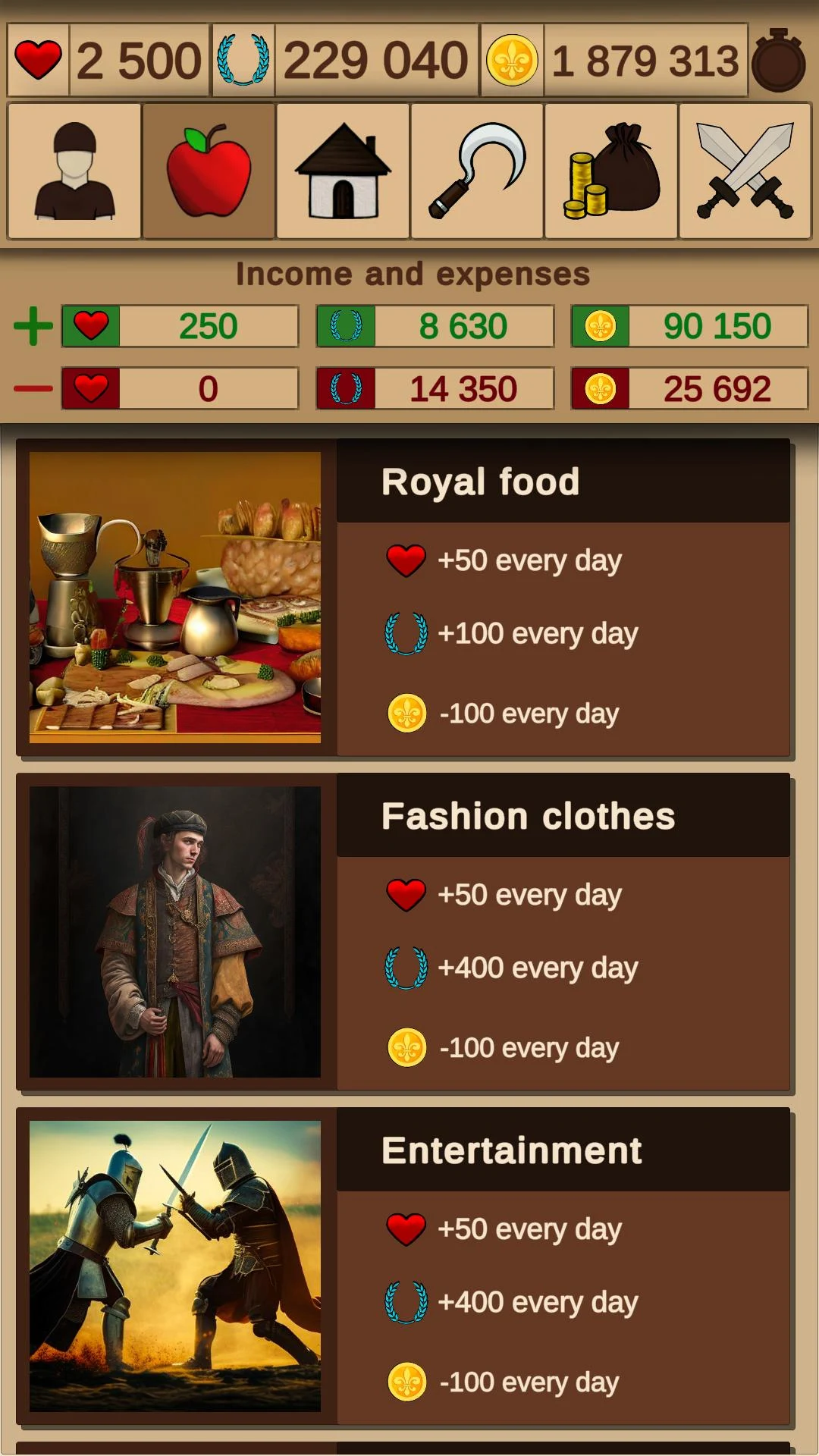Open the sickle work tab
The image size is (819, 1456).
click(477, 171)
